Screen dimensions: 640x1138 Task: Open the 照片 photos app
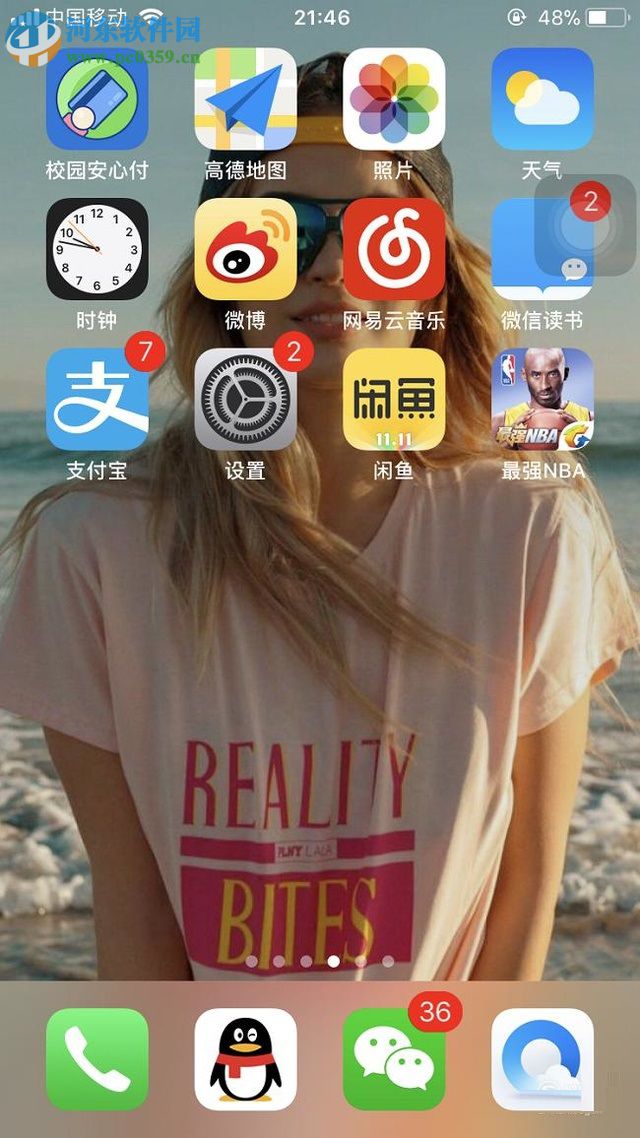click(x=393, y=100)
